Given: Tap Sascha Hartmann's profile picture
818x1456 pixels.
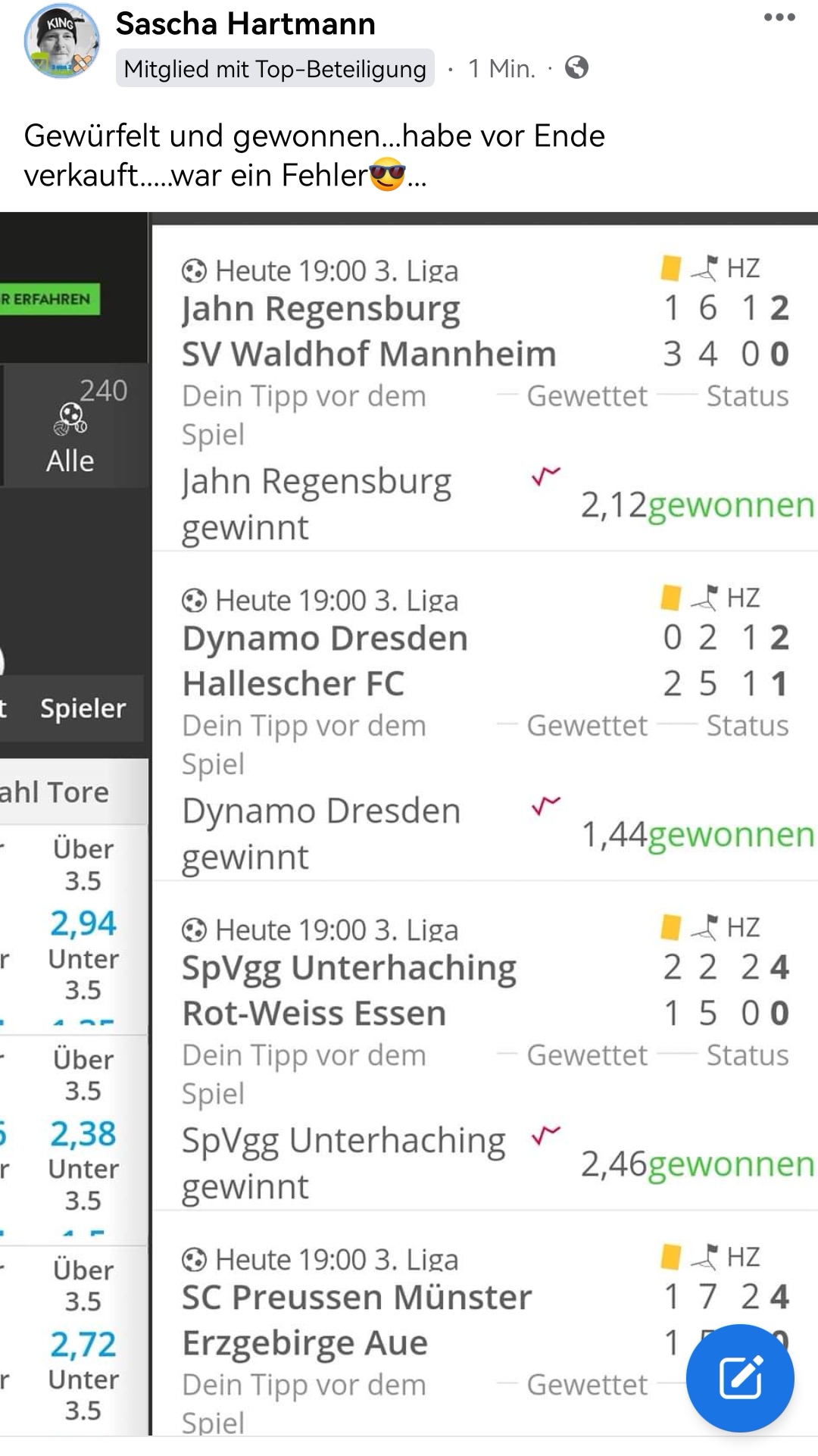Looking at the screenshot, I should [62, 42].
